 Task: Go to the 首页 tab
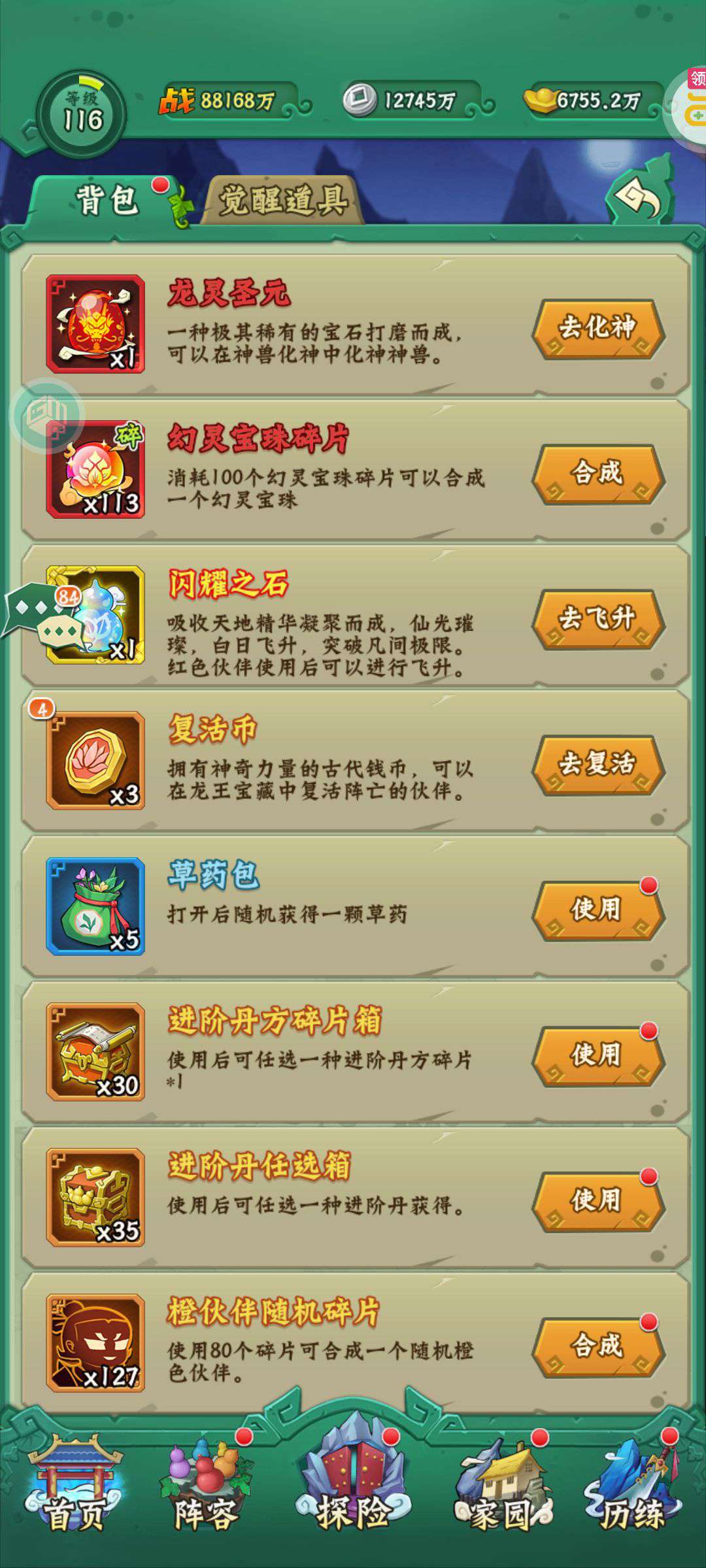tap(73, 1484)
